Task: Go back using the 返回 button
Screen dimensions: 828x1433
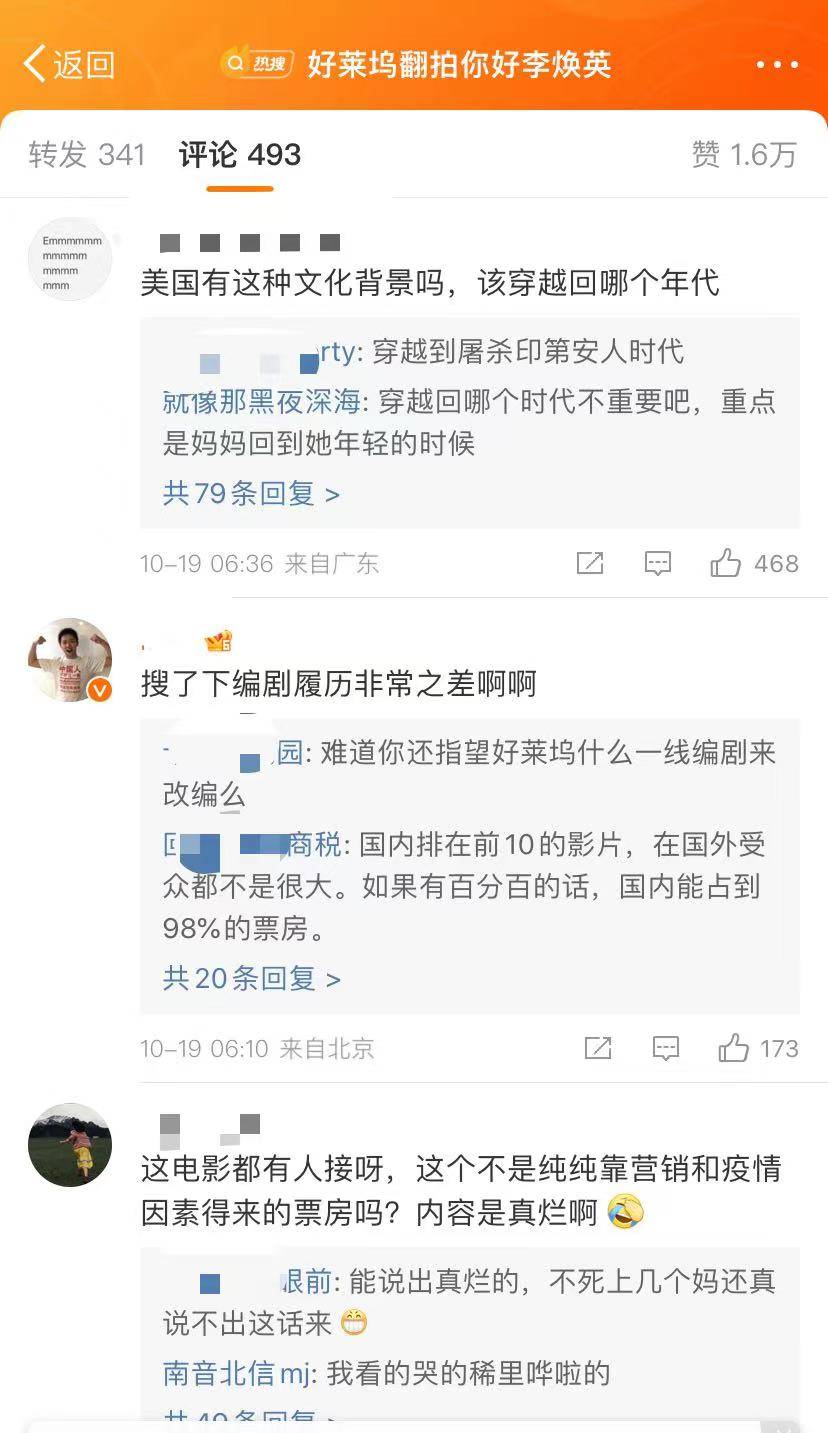Action: tap(68, 65)
